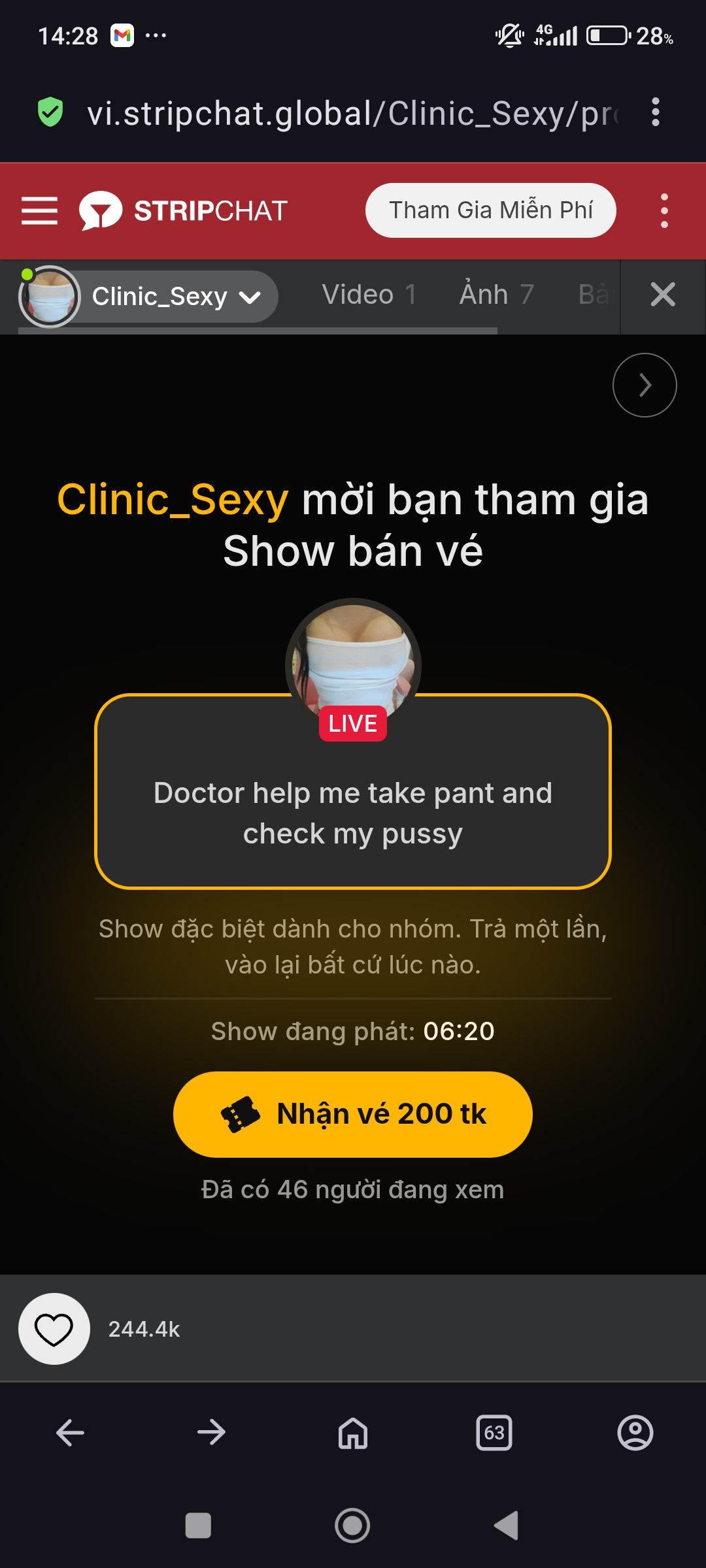Switch to the Ảnh tab
This screenshot has height=1568, width=706.
[x=497, y=295]
